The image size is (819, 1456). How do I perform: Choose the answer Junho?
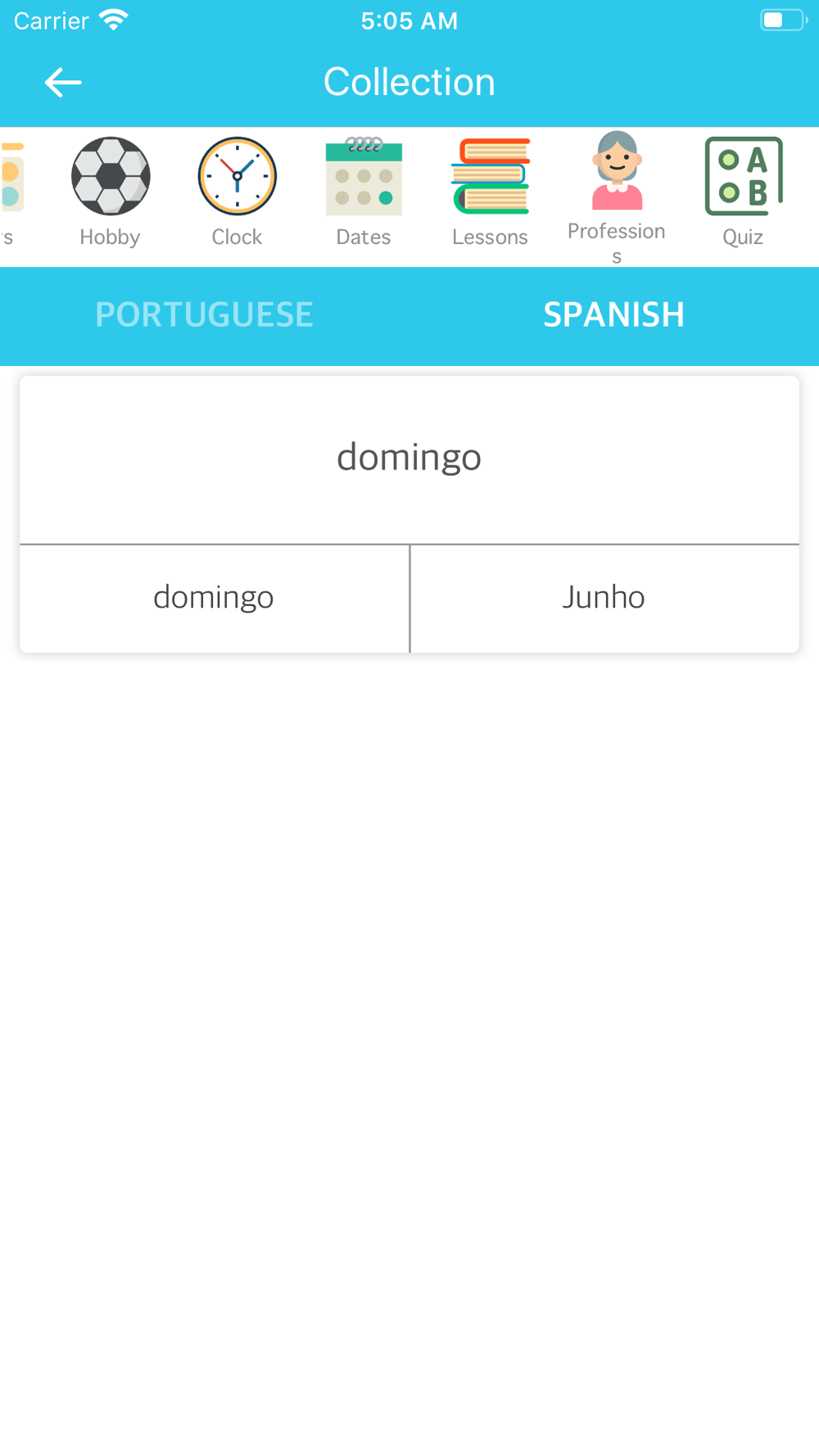604,598
